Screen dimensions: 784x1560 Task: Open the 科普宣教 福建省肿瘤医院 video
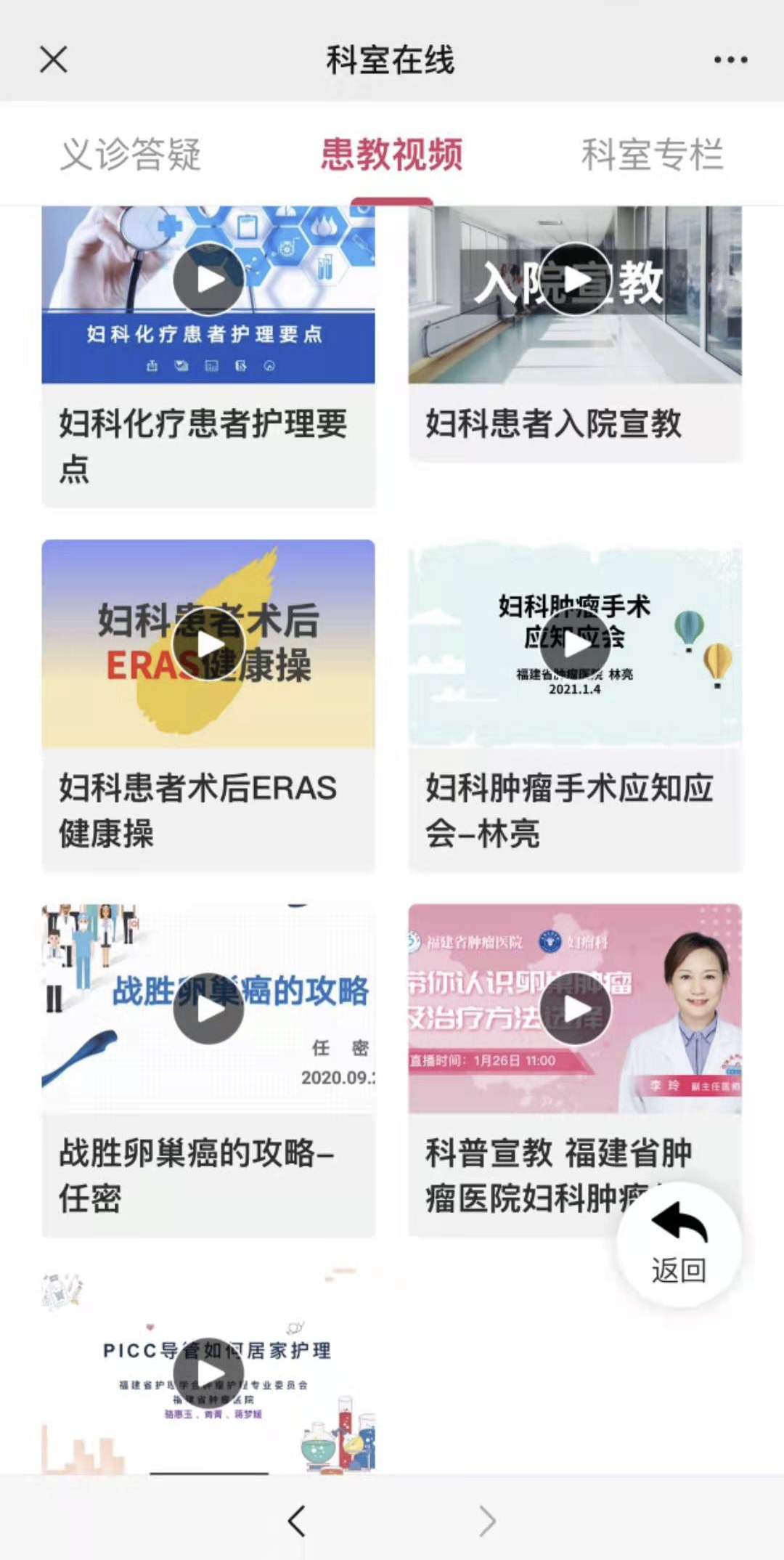pyautogui.click(x=575, y=1009)
